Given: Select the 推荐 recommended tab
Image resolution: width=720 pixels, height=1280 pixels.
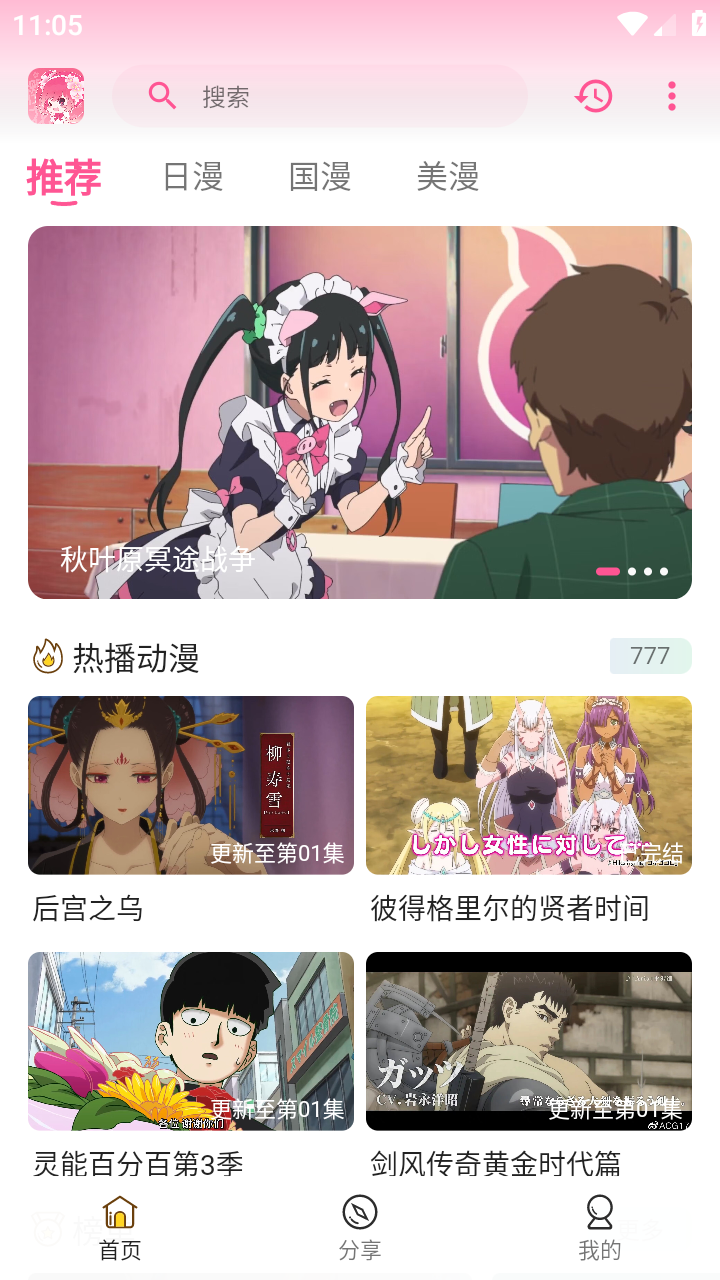Looking at the screenshot, I should click(62, 177).
